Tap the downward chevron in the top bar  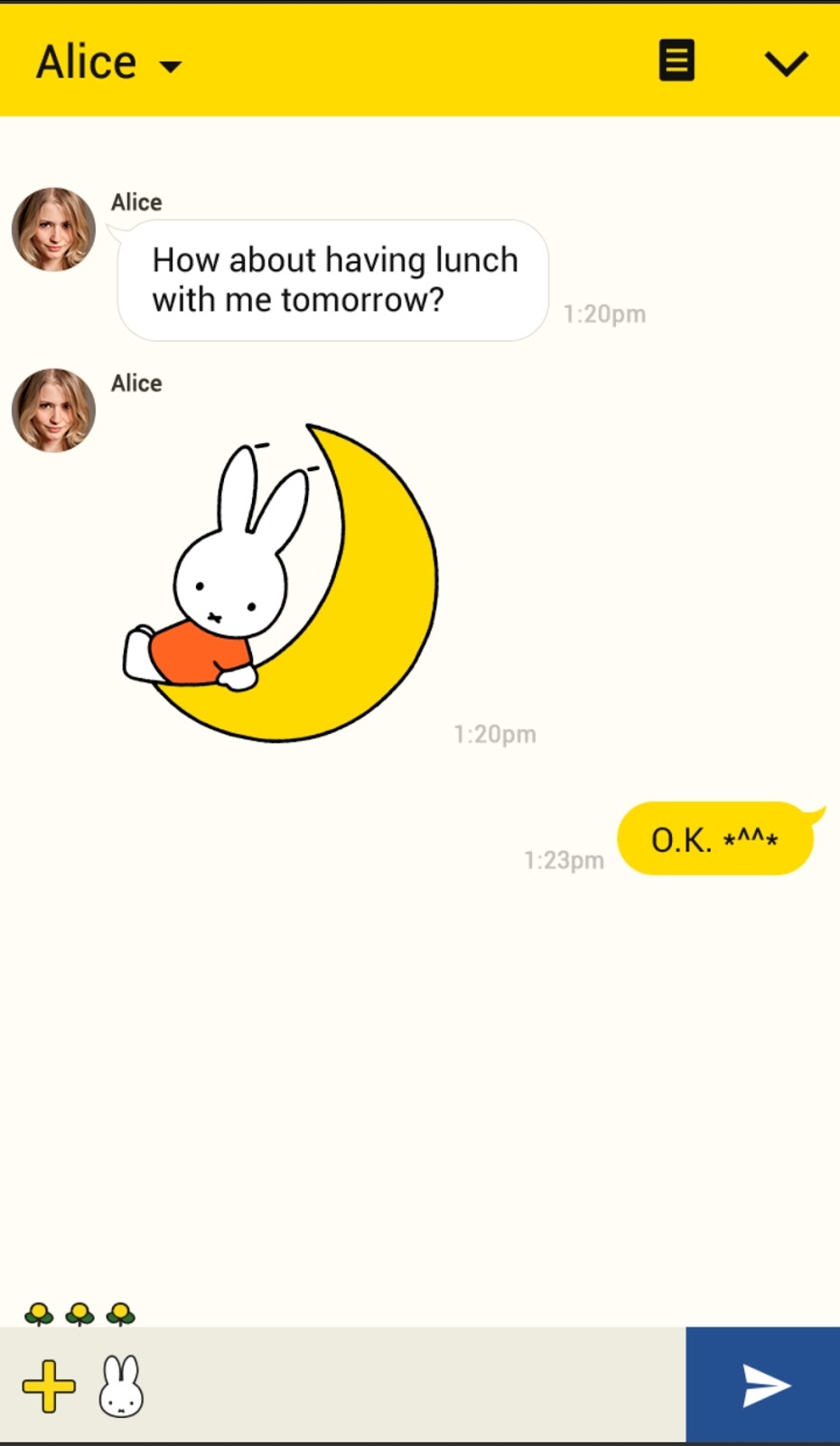(x=786, y=63)
